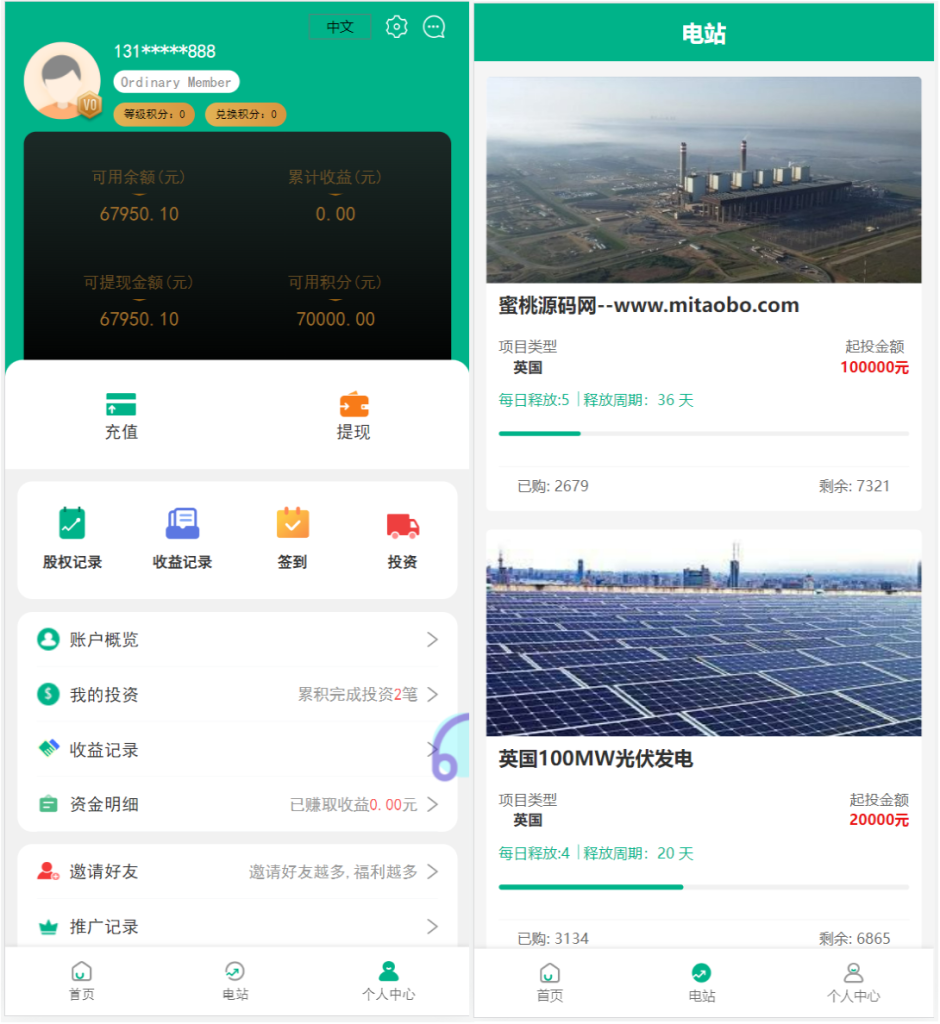Open the settings gear icon
The image size is (940, 1024).
click(x=396, y=26)
